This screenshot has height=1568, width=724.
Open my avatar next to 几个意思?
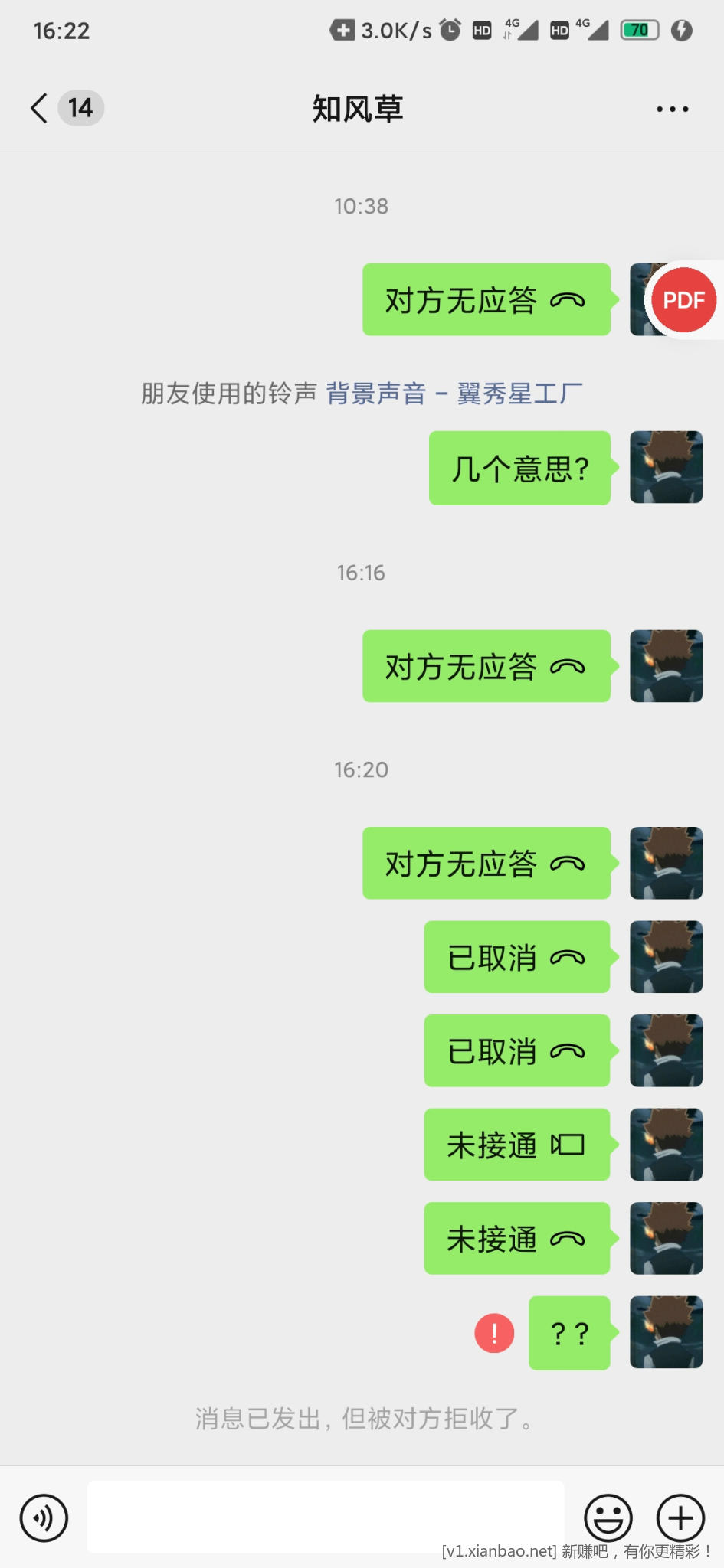pos(666,467)
